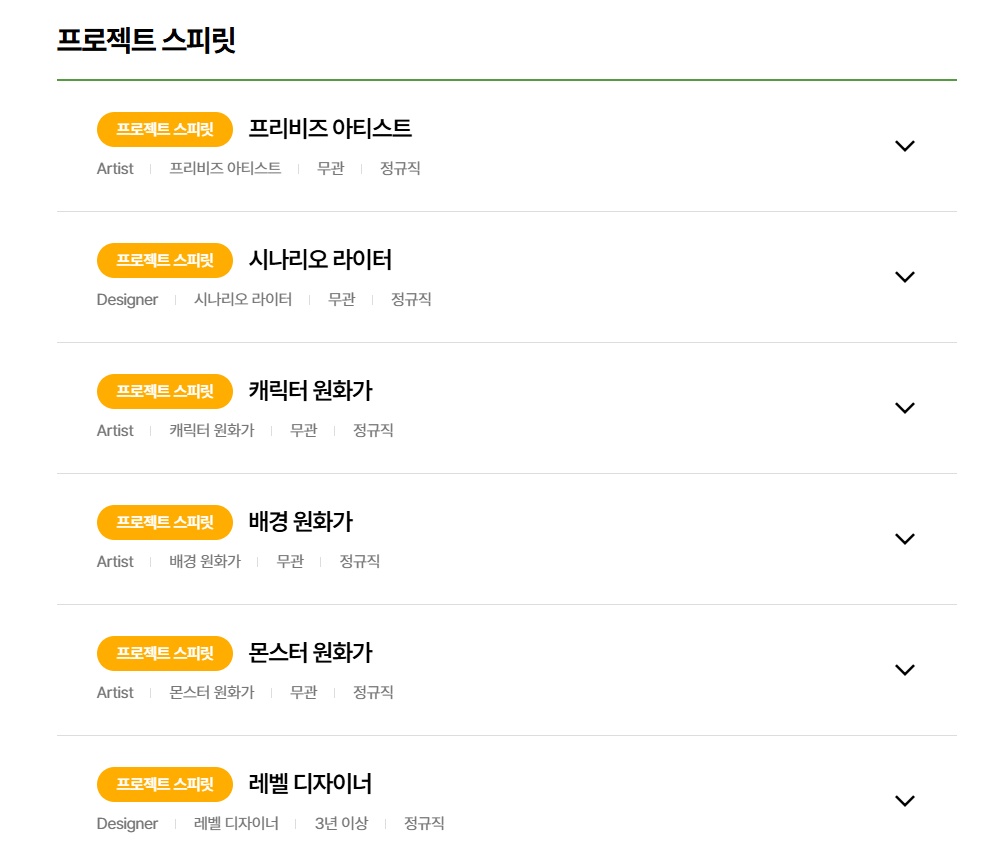
Task: Expand the 프리비즈 아티스트 job posting
Action: [x=904, y=146]
